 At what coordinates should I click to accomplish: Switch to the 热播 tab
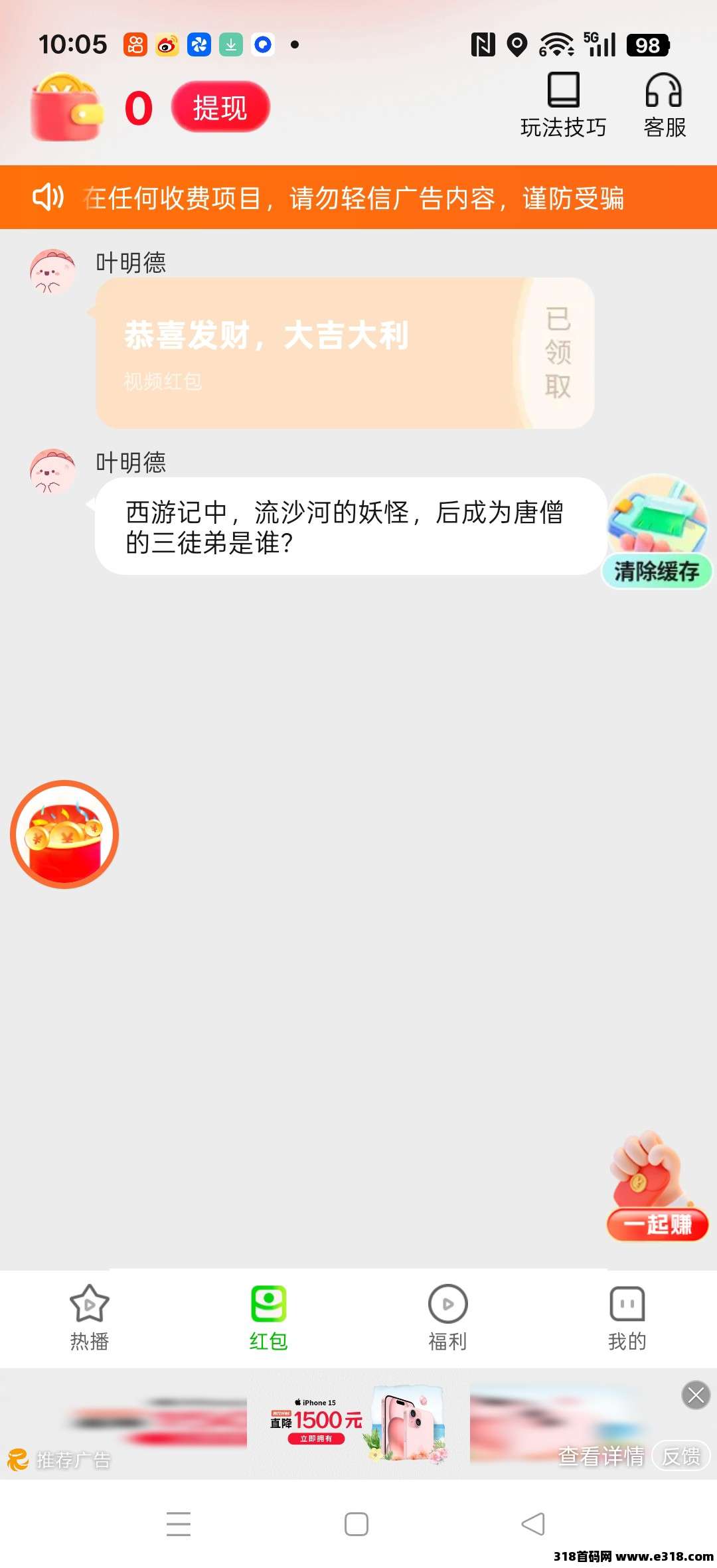point(90,1318)
